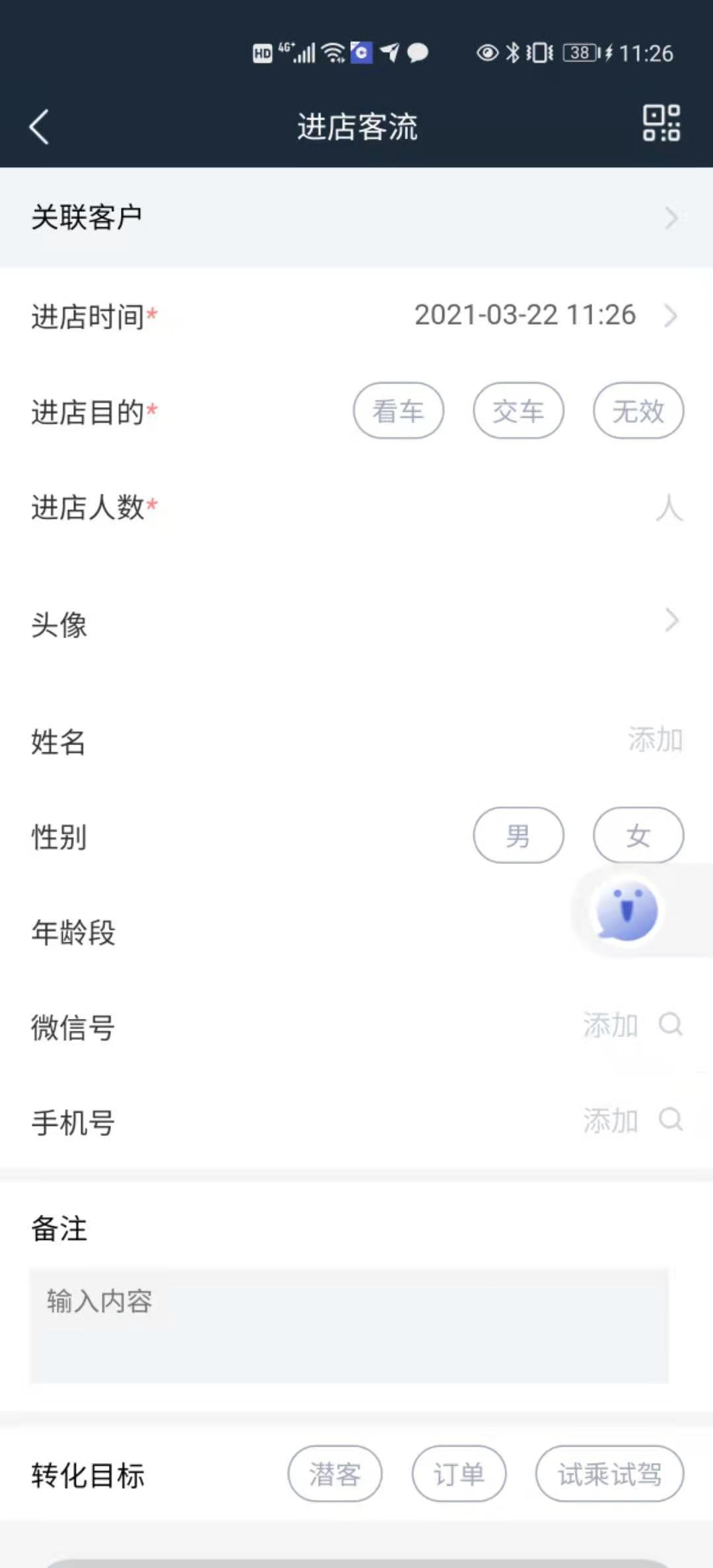Viewport: 713px width, 1568px height.
Task: Open 头像 avatar row
Action: point(356,622)
